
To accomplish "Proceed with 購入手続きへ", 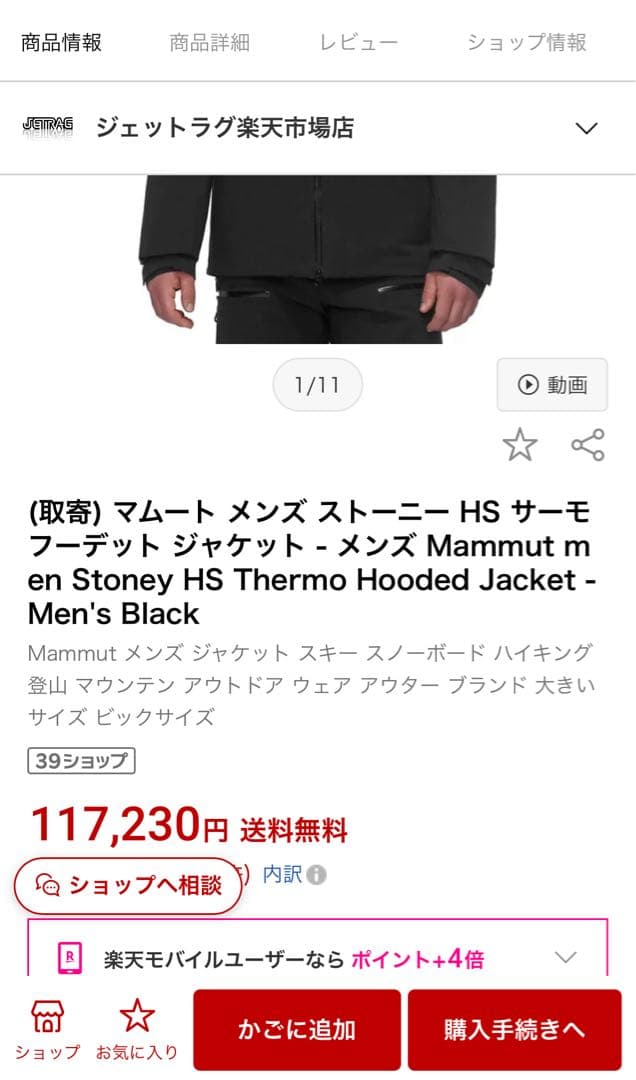I will point(514,1029).
